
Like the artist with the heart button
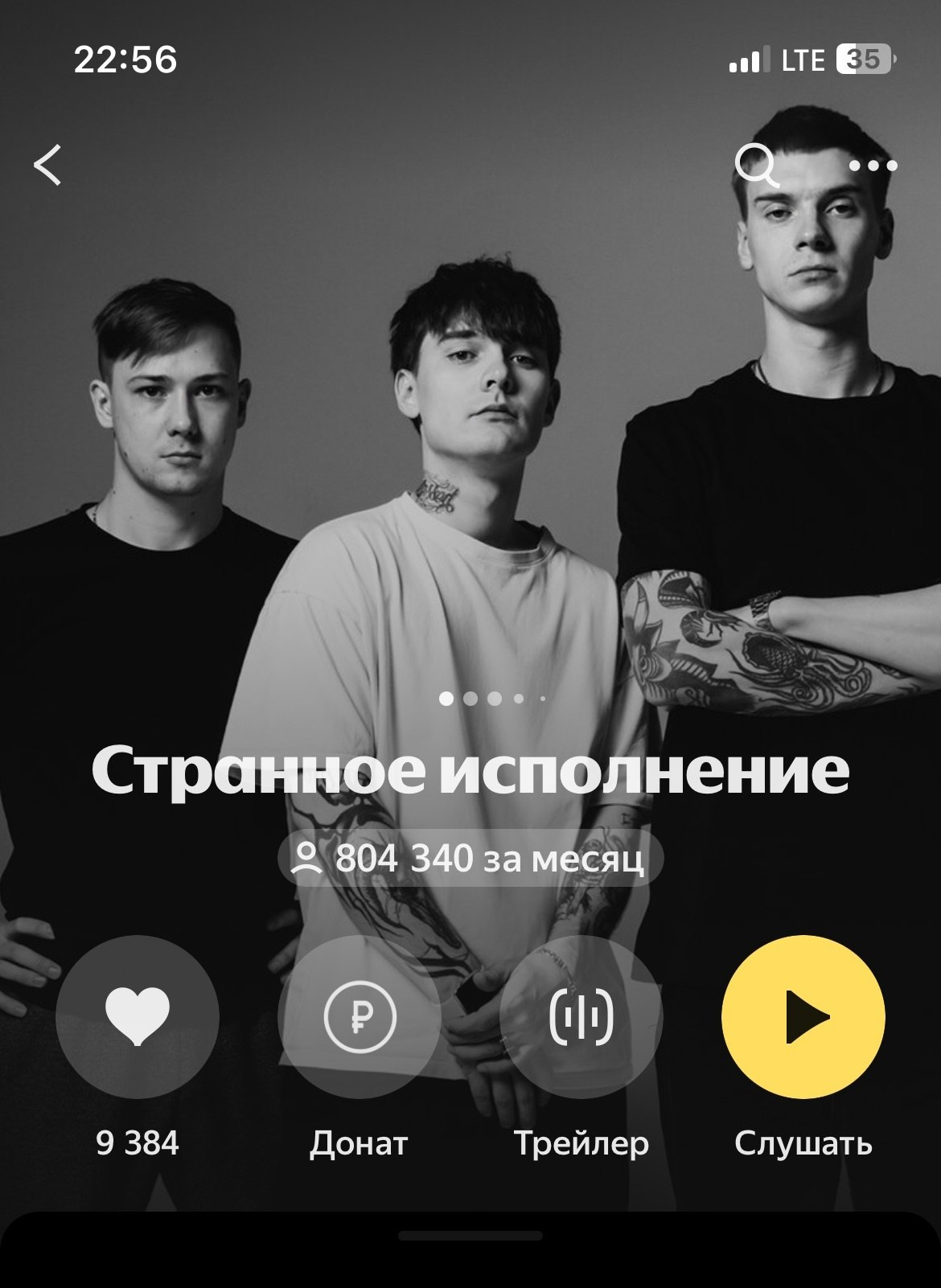(138, 1016)
